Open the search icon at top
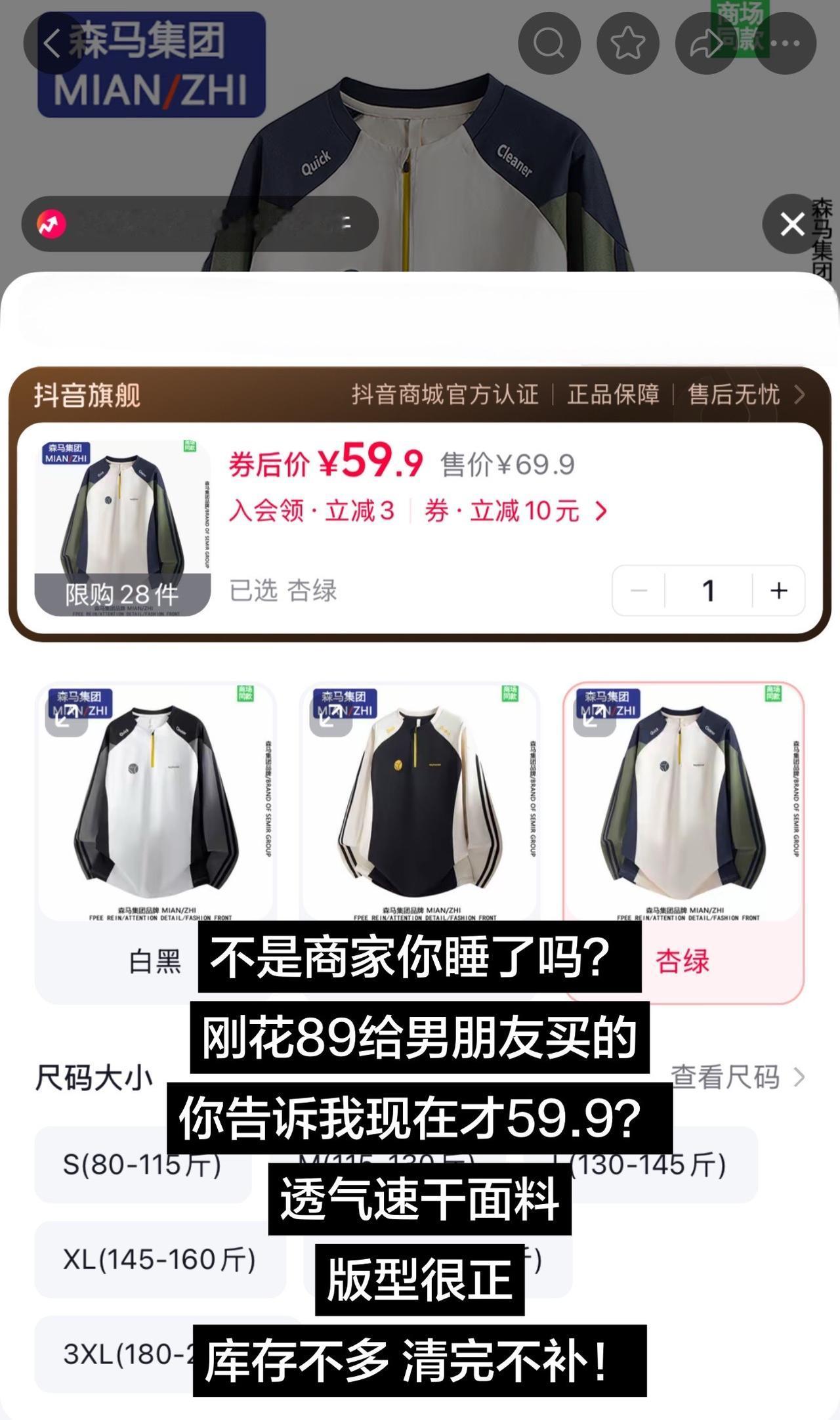 (x=550, y=42)
